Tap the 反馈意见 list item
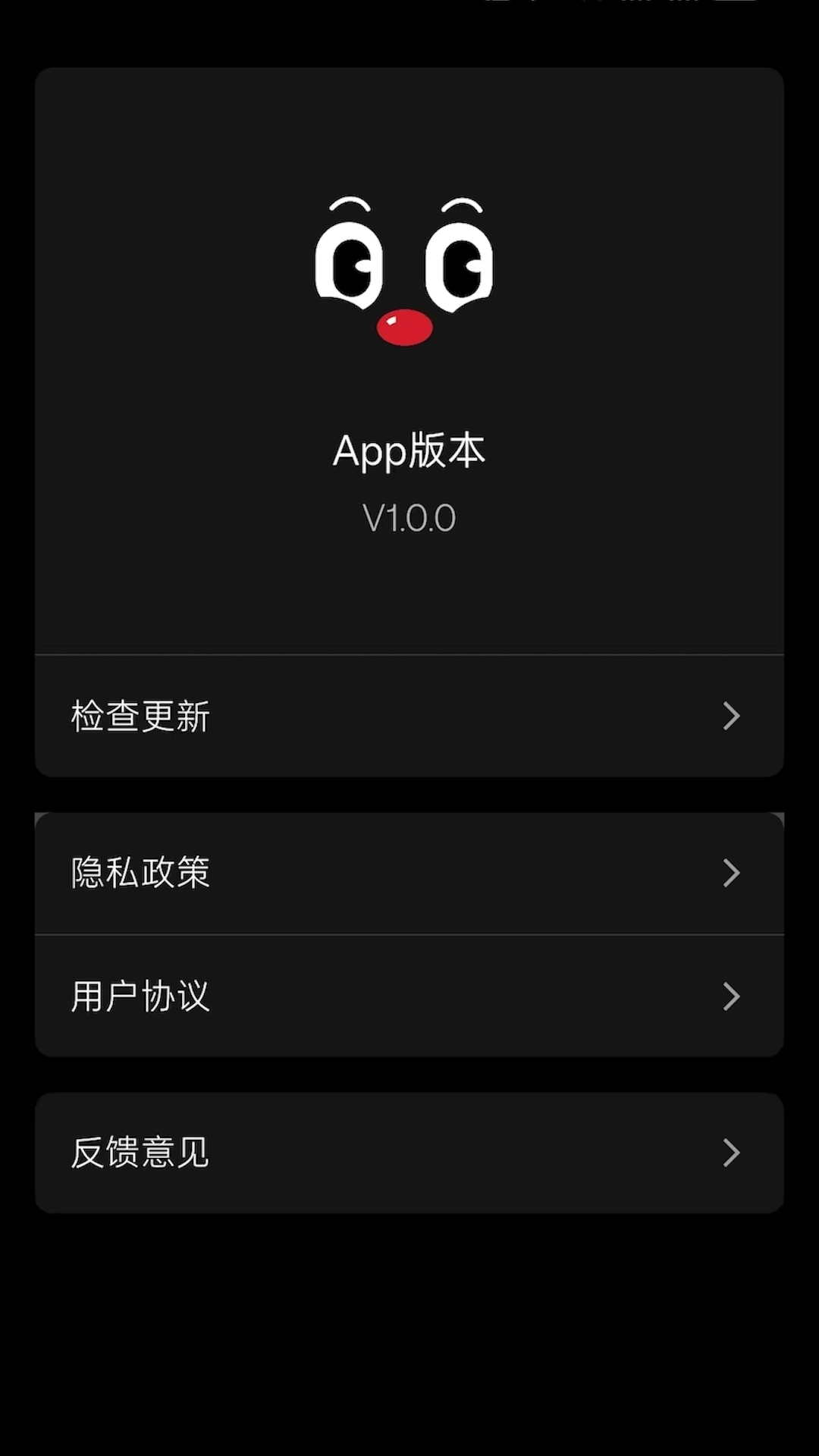 pos(409,1152)
